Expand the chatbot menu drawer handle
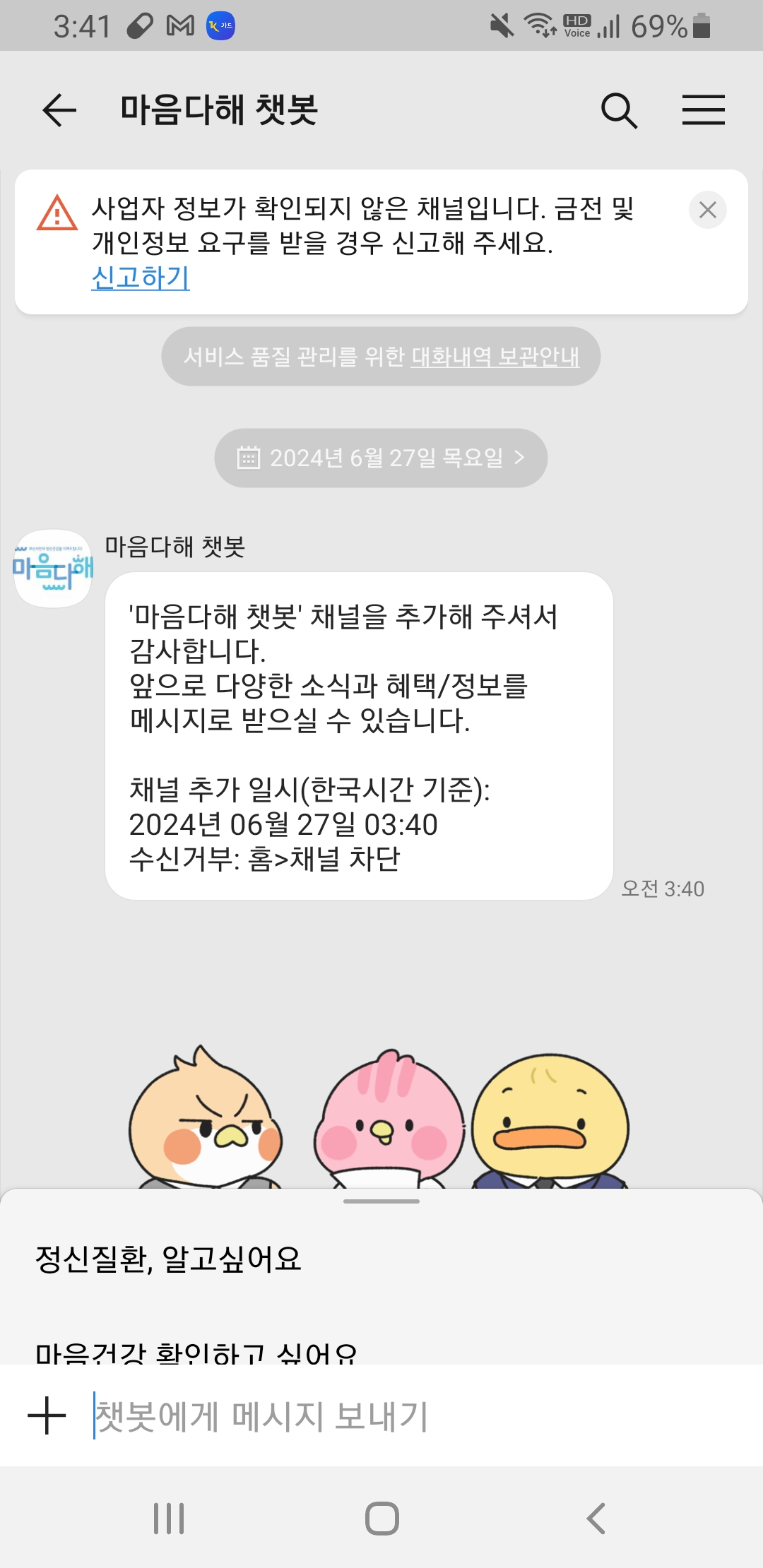 (x=381, y=1201)
